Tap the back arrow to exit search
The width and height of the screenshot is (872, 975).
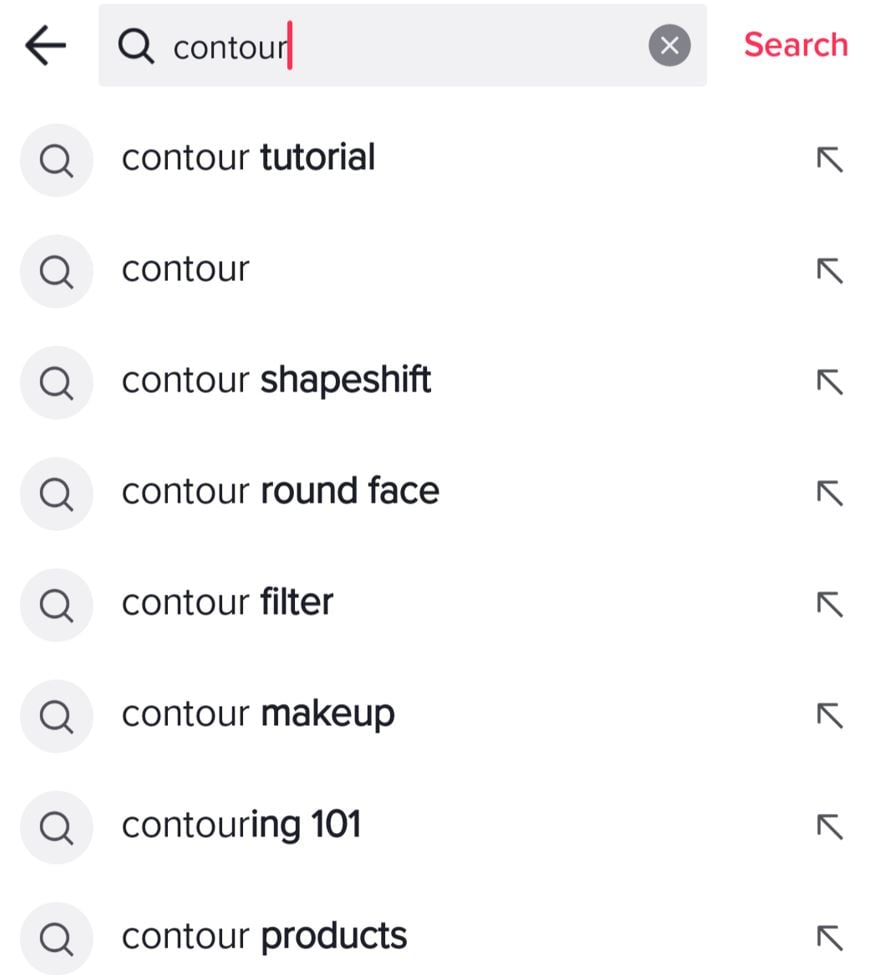44,44
